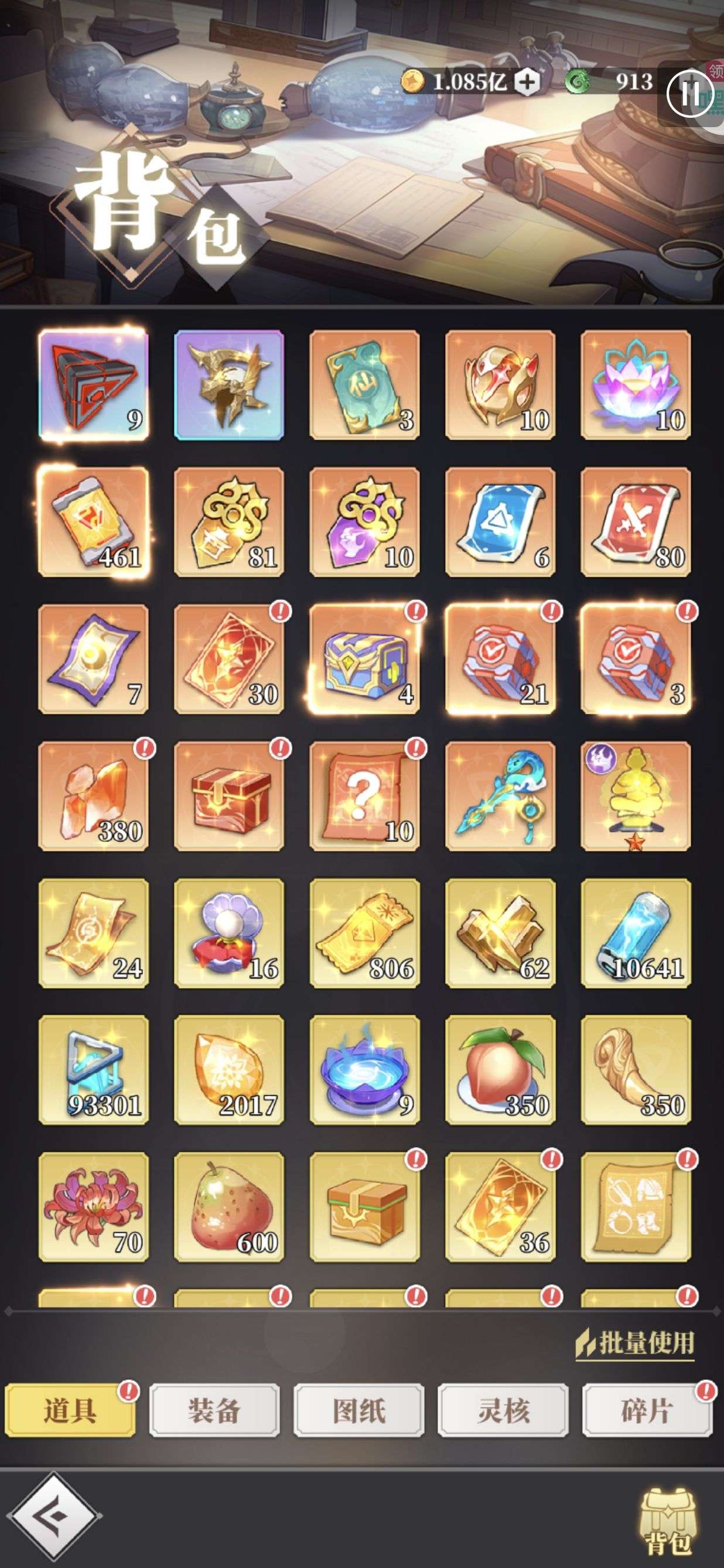Viewport: 724px width, 1568px height.
Task: Open the 灵核 tab
Action: click(x=503, y=1410)
